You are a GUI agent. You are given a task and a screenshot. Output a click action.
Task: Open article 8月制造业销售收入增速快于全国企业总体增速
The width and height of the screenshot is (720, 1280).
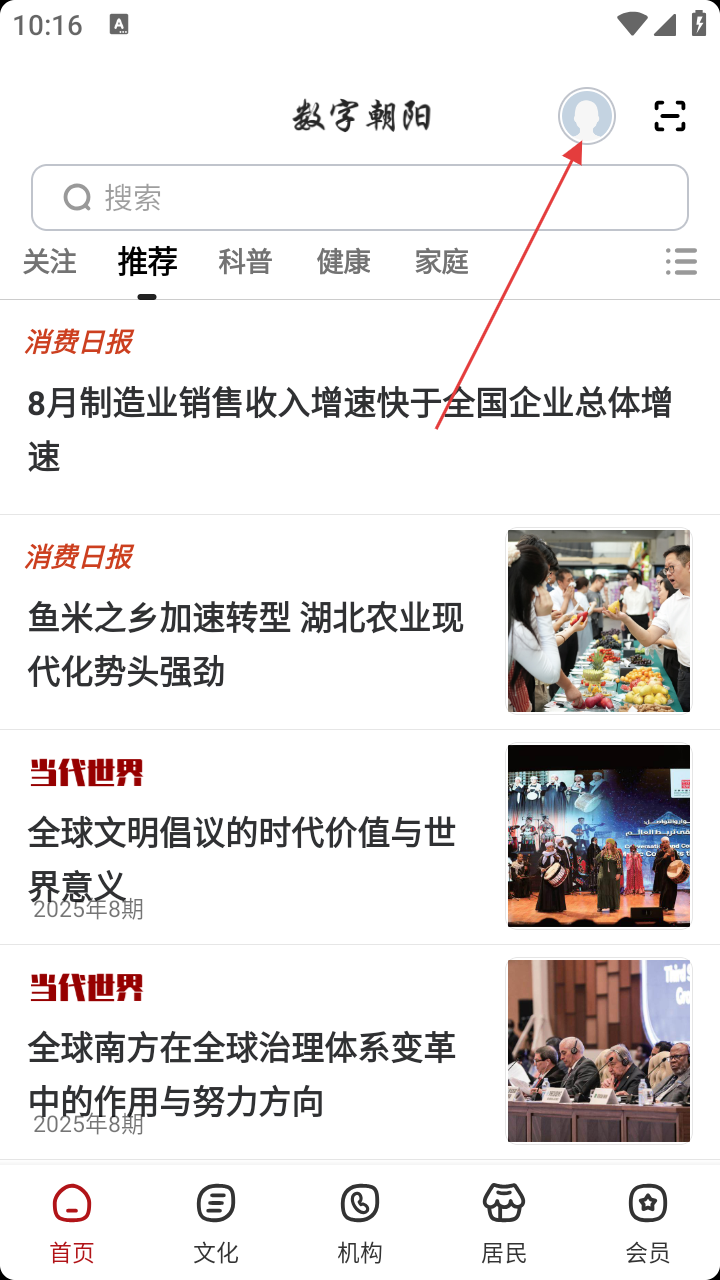coord(350,430)
